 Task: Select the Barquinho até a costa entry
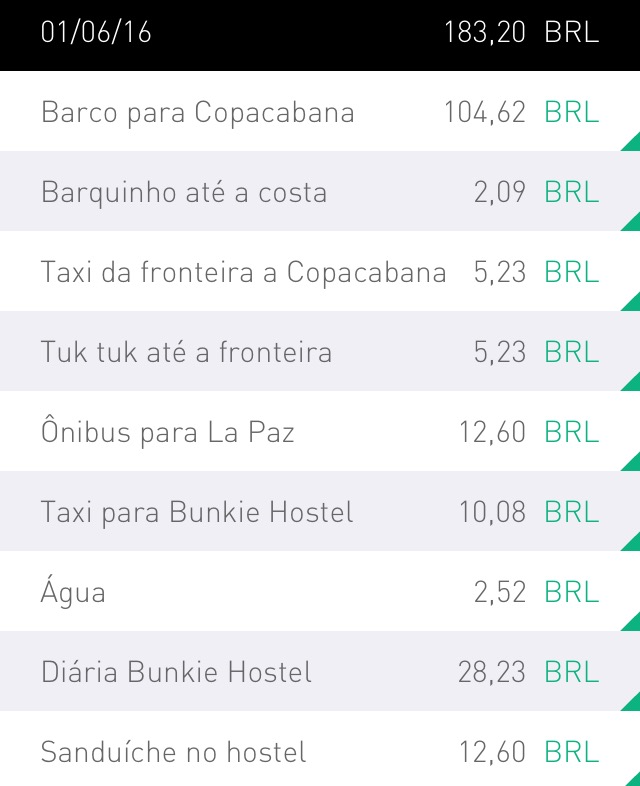coord(320,192)
